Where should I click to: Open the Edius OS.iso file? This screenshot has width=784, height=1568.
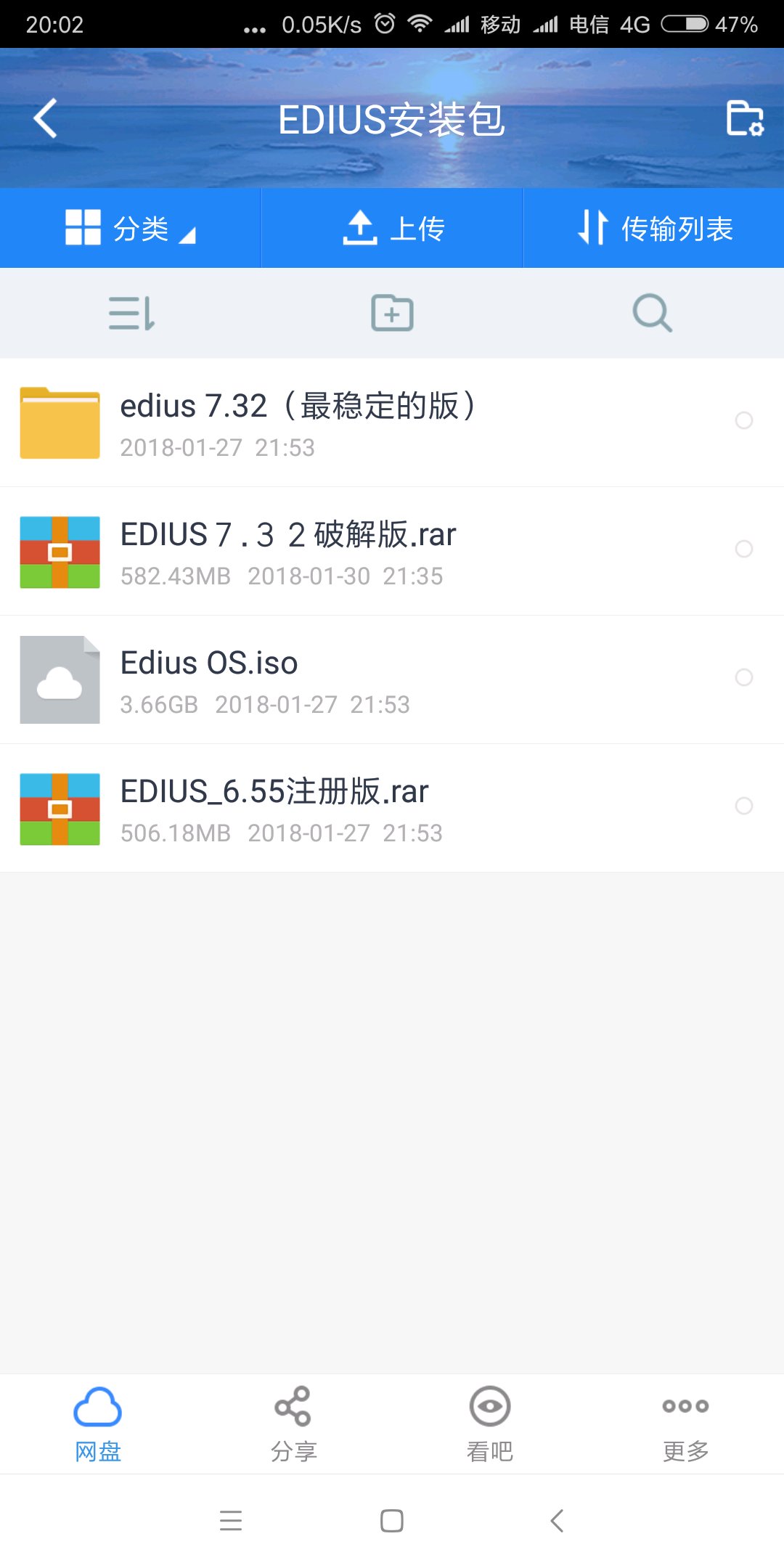[209, 679]
